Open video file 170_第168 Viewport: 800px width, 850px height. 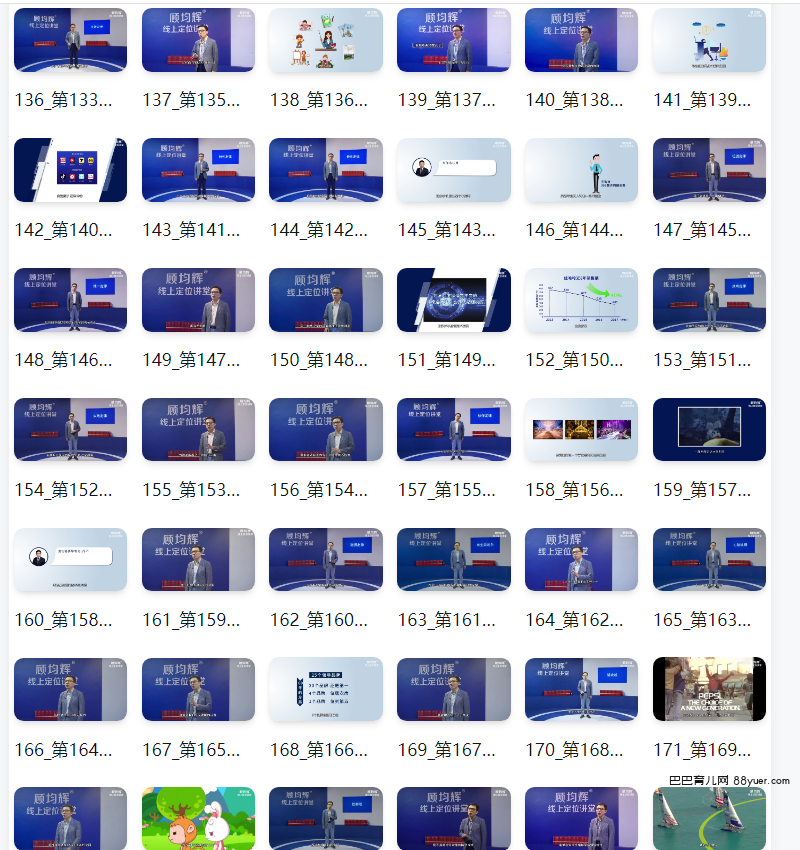[x=581, y=689]
